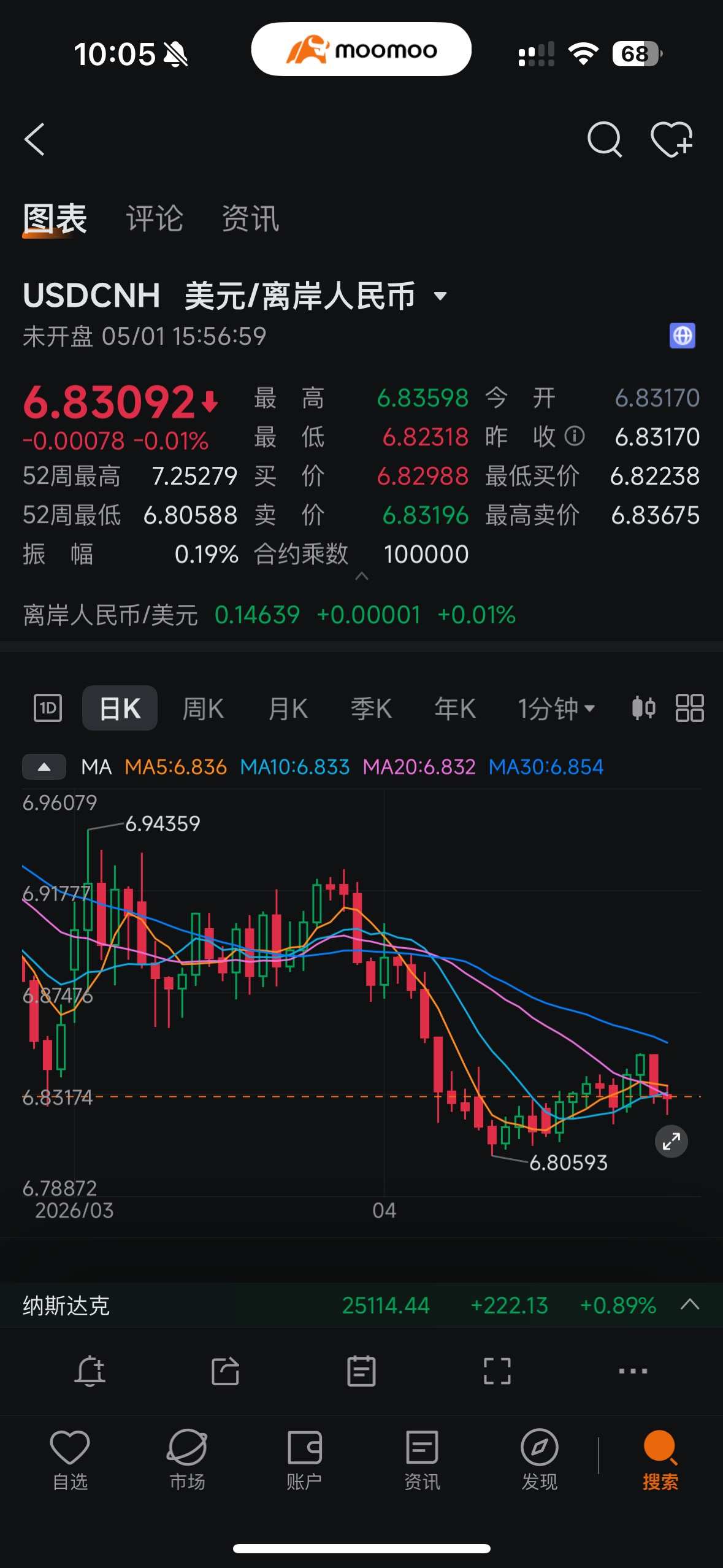Open candlestick chart style settings
The image size is (723, 1568).
643,708
